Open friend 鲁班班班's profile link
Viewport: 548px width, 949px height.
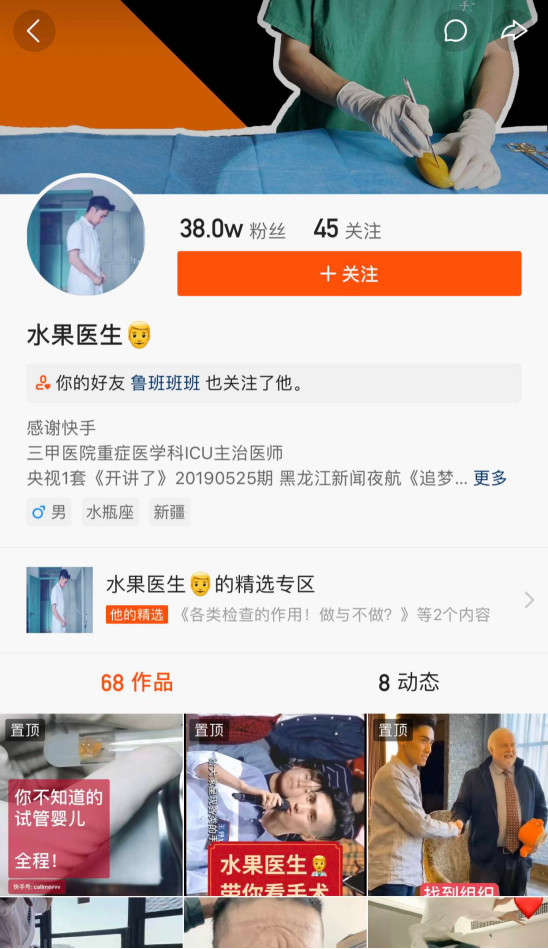(165, 383)
